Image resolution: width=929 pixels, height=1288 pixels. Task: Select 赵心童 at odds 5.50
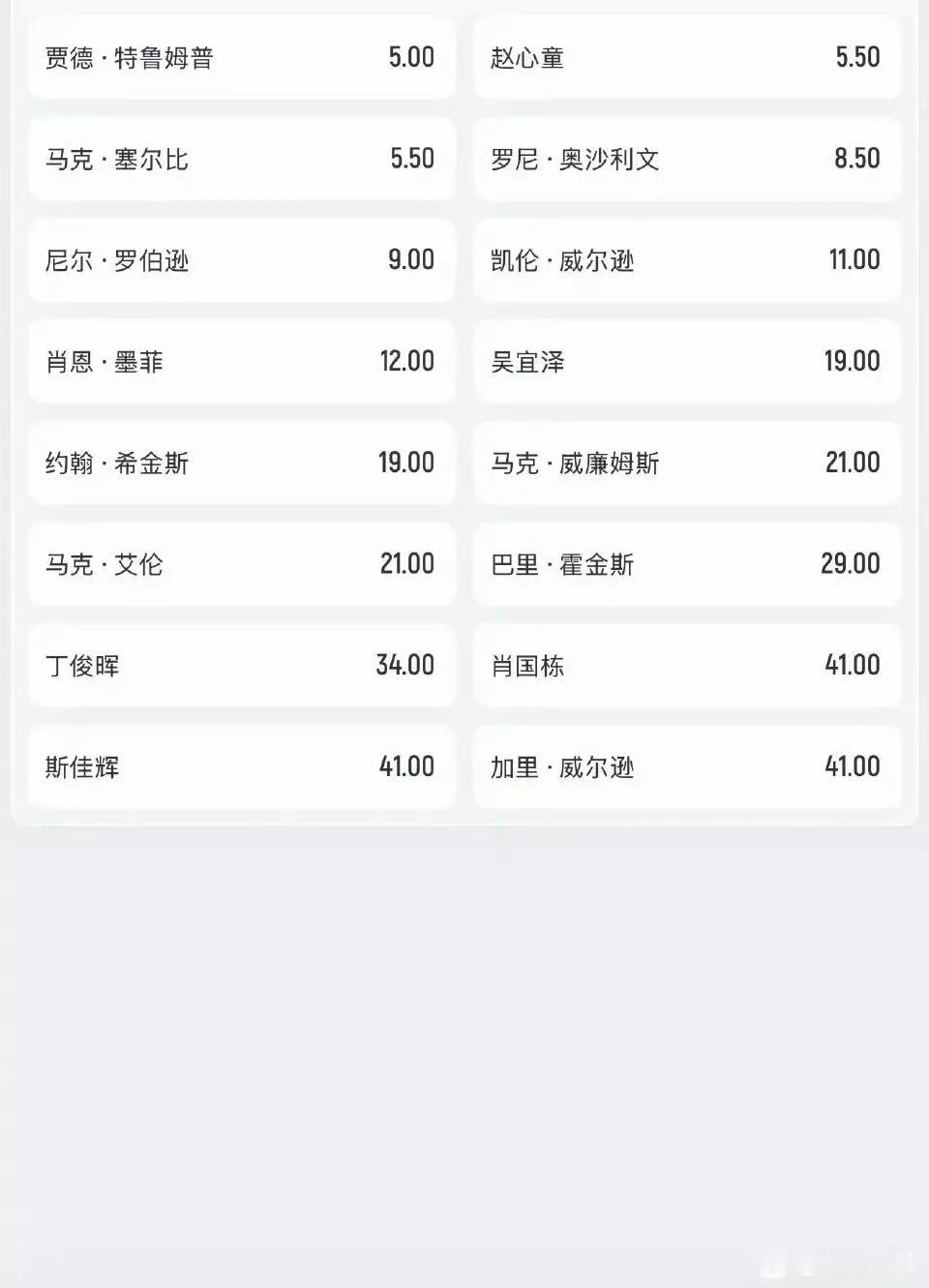687,59
